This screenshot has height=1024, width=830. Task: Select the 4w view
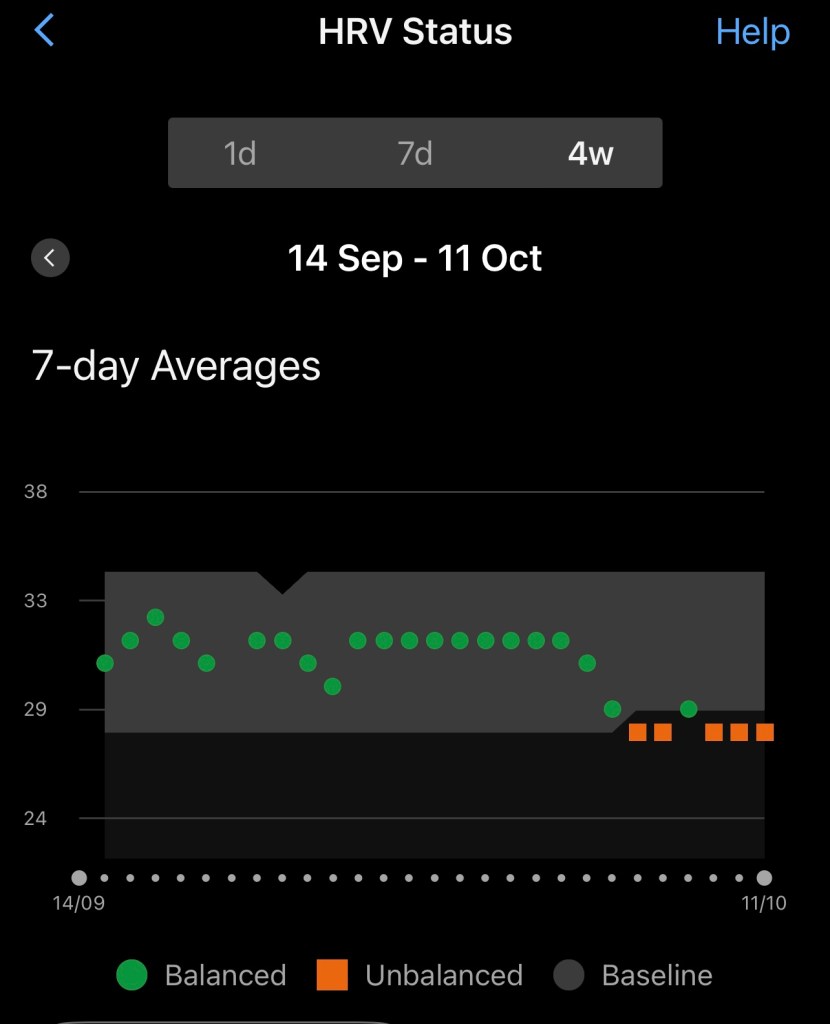click(590, 153)
